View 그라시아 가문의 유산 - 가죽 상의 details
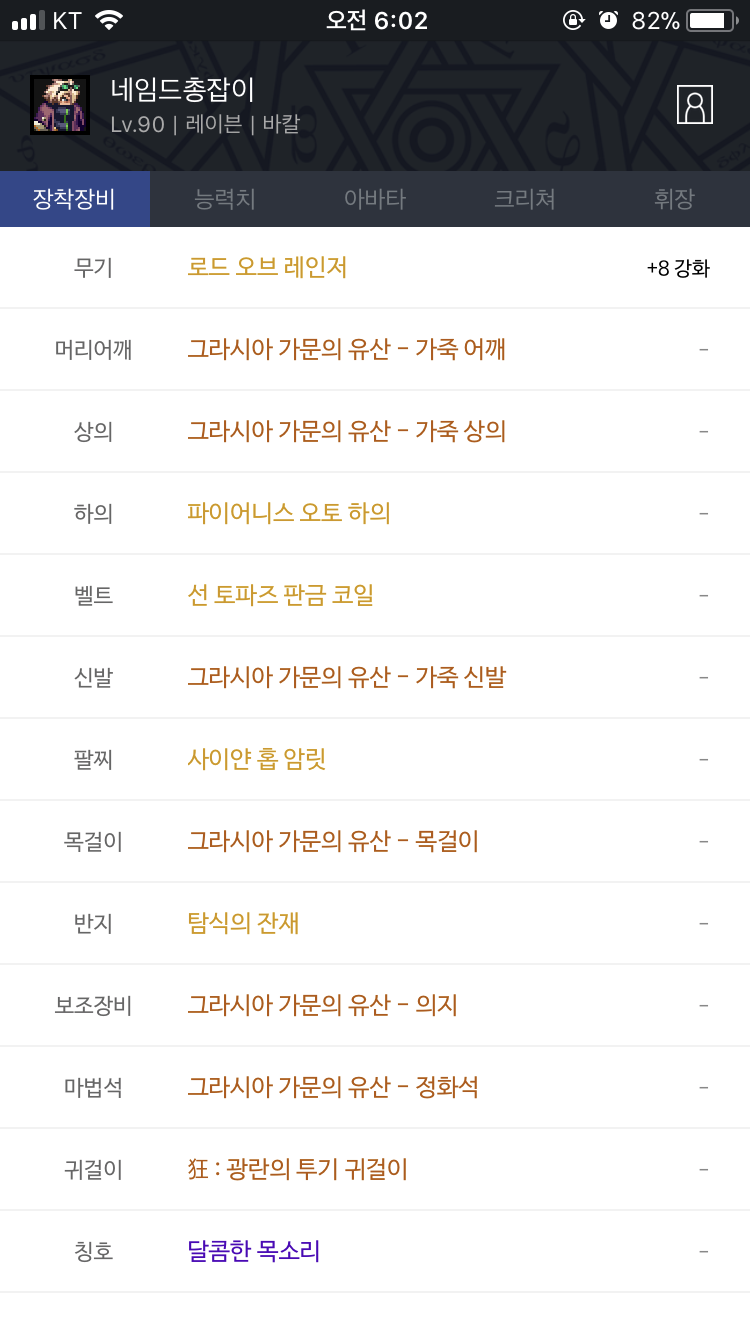This screenshot has height=1334, width=750. click(346, 432)
